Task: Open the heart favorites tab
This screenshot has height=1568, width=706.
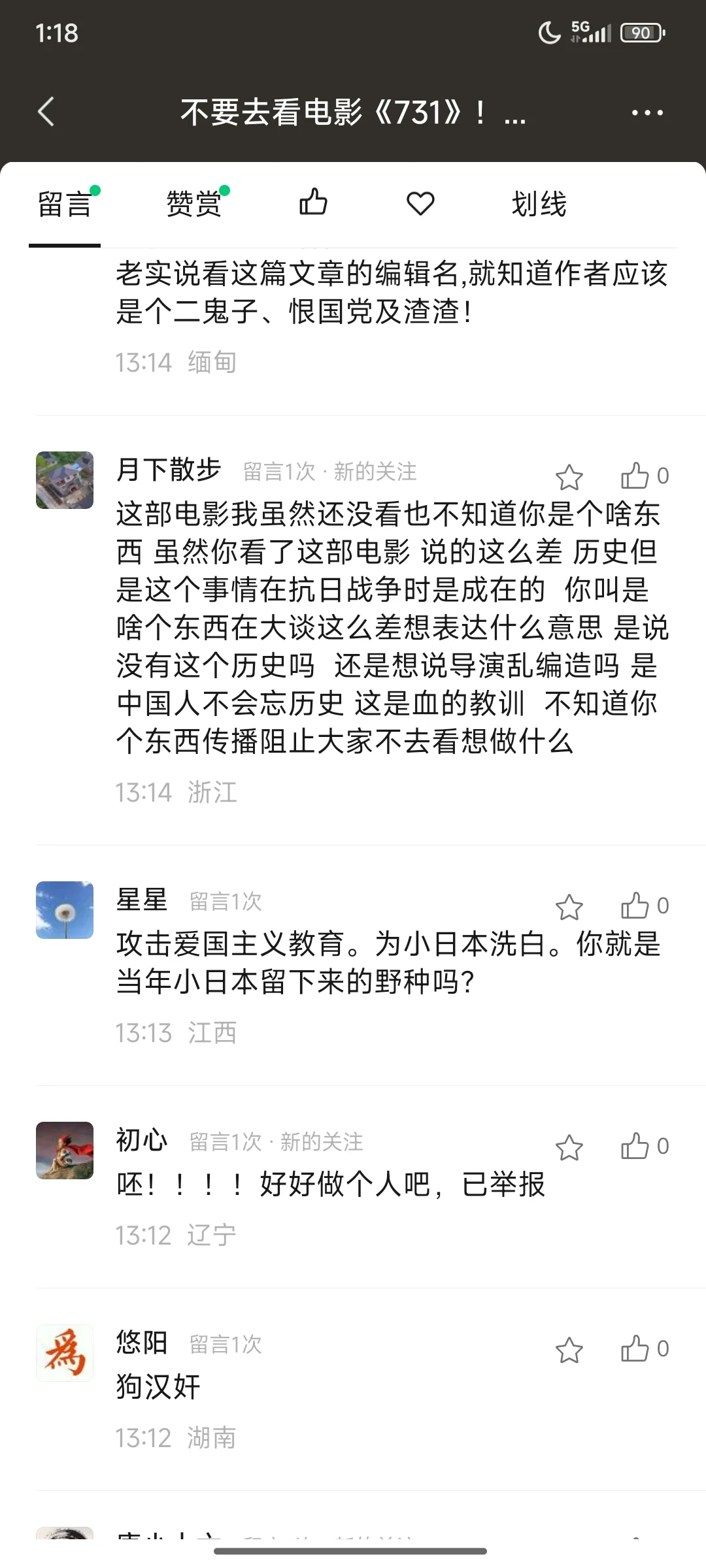Action: coord(420,203)
